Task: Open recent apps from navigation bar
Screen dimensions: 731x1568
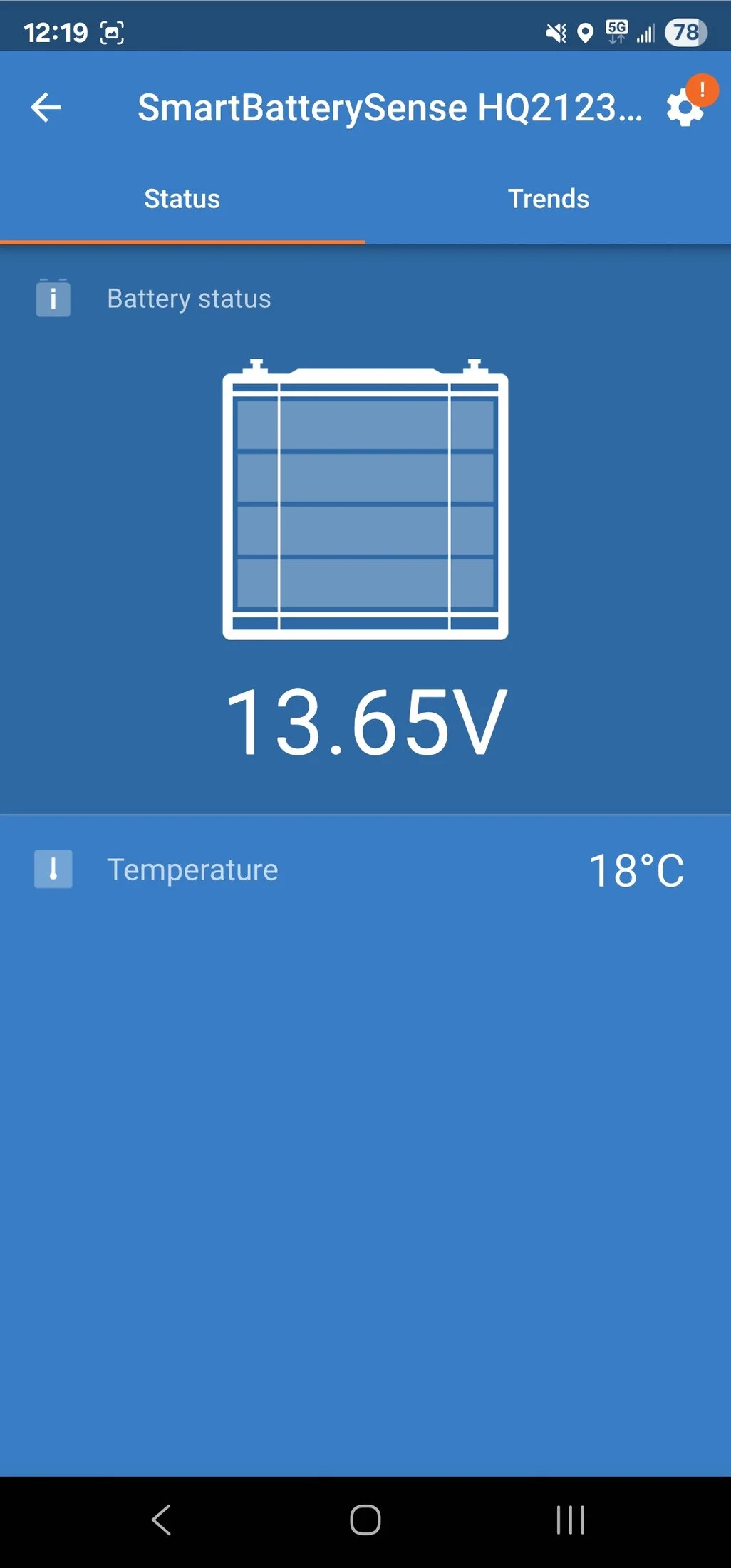Action: [570, 1519]
